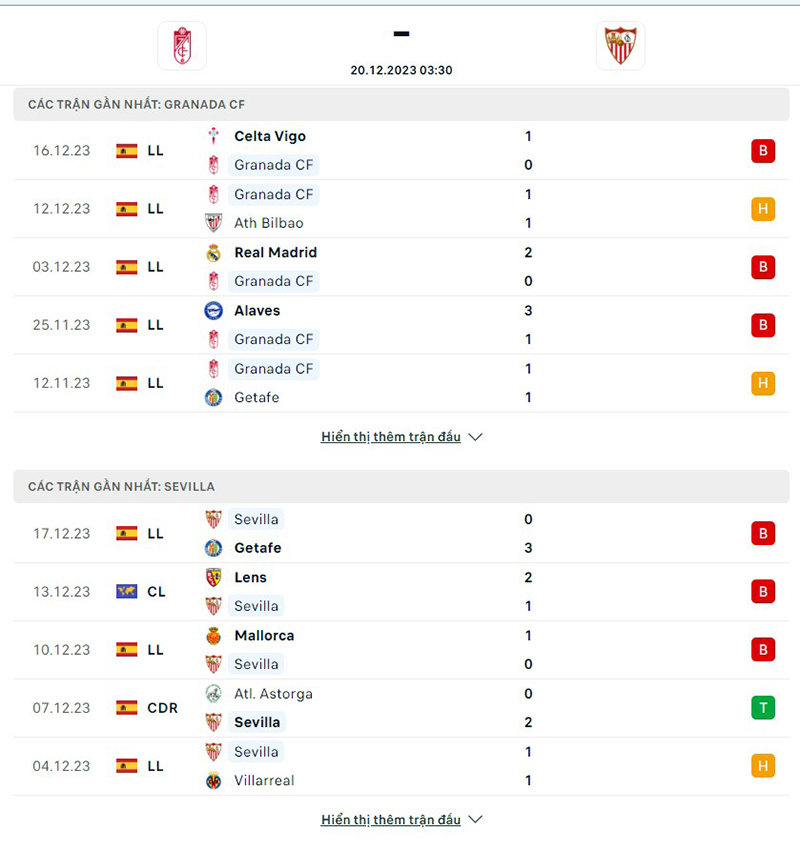
Task: Open the Sevilla vs Villarreal match
Action: 400,766
